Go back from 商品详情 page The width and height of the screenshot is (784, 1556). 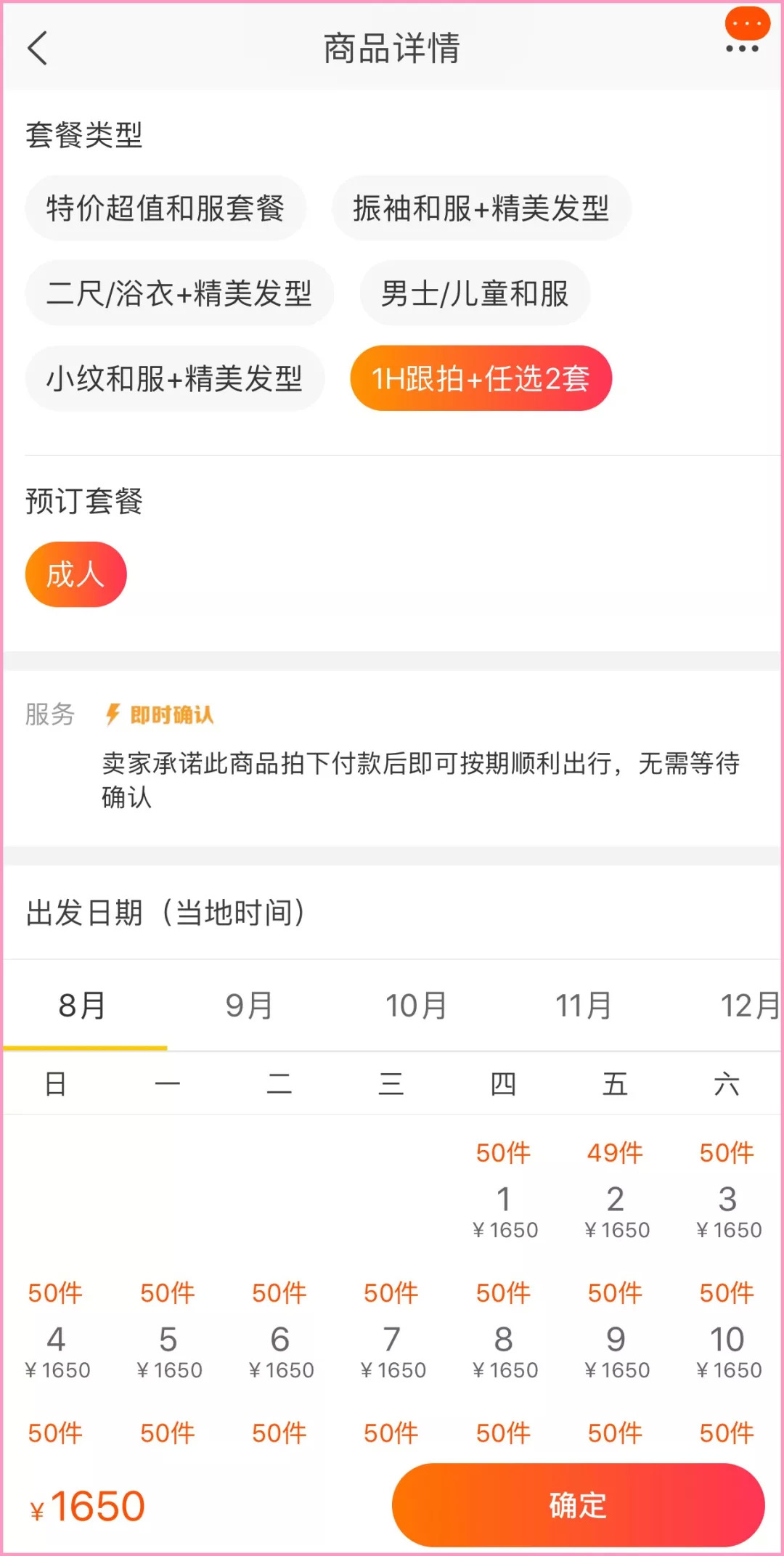tap(38, 49)
